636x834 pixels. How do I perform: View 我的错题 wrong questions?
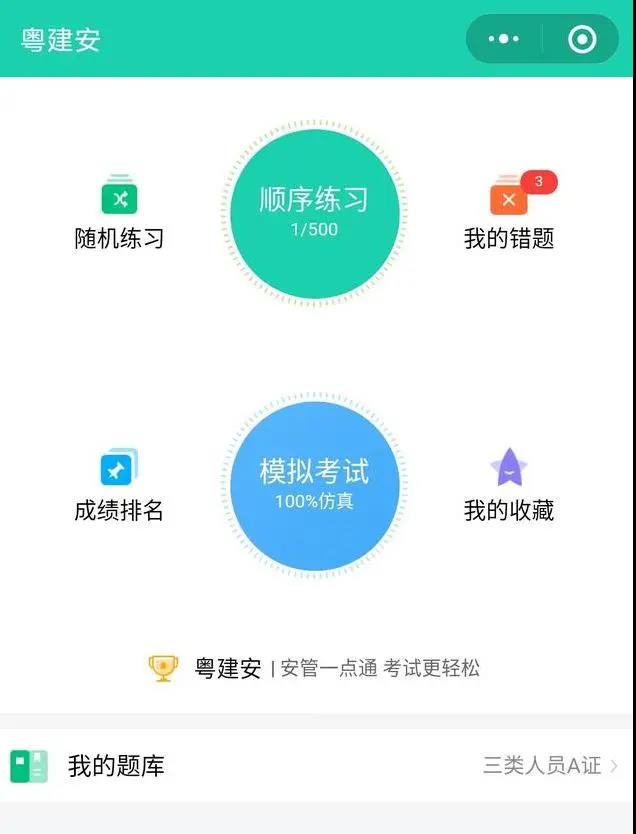tap(509, 214)
